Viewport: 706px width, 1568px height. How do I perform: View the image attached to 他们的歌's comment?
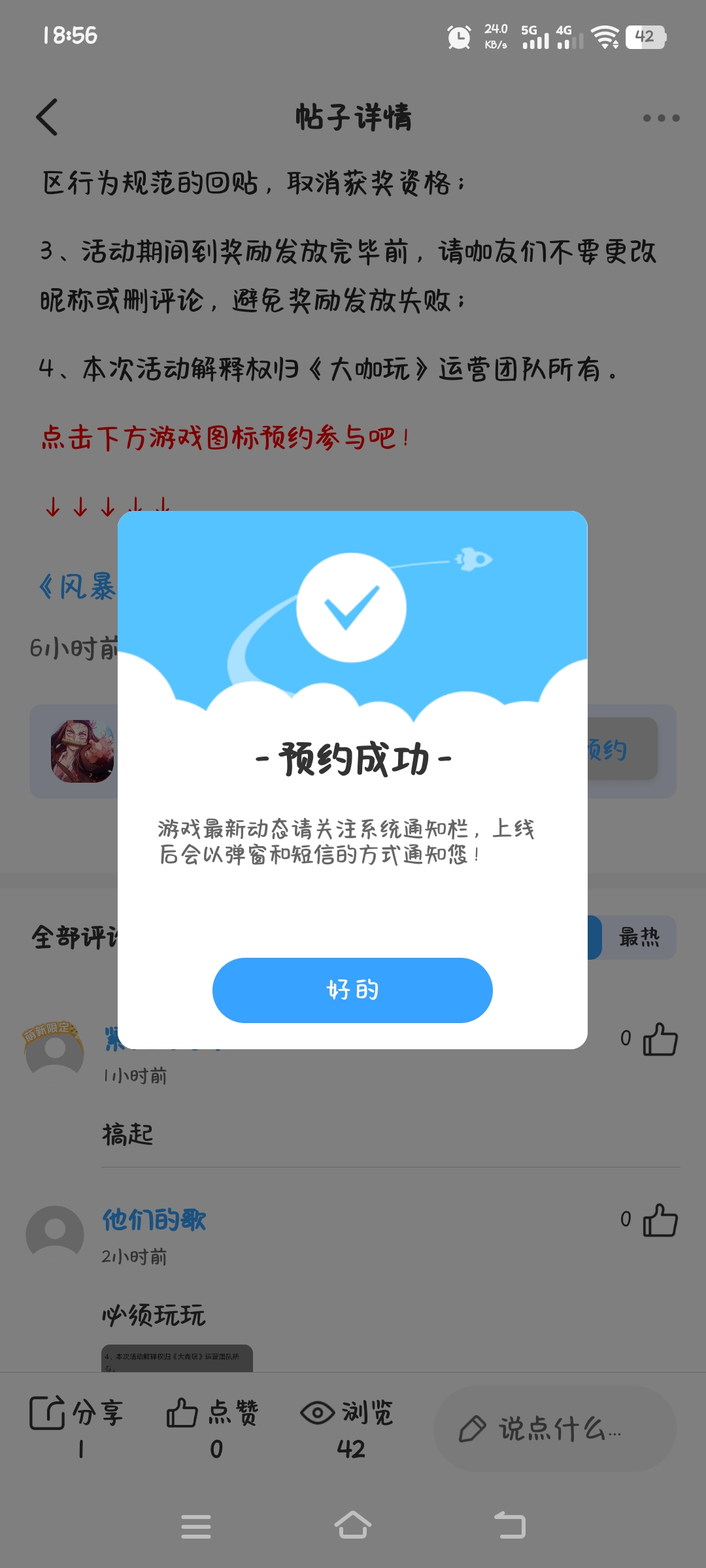(x=176, y=1358)
